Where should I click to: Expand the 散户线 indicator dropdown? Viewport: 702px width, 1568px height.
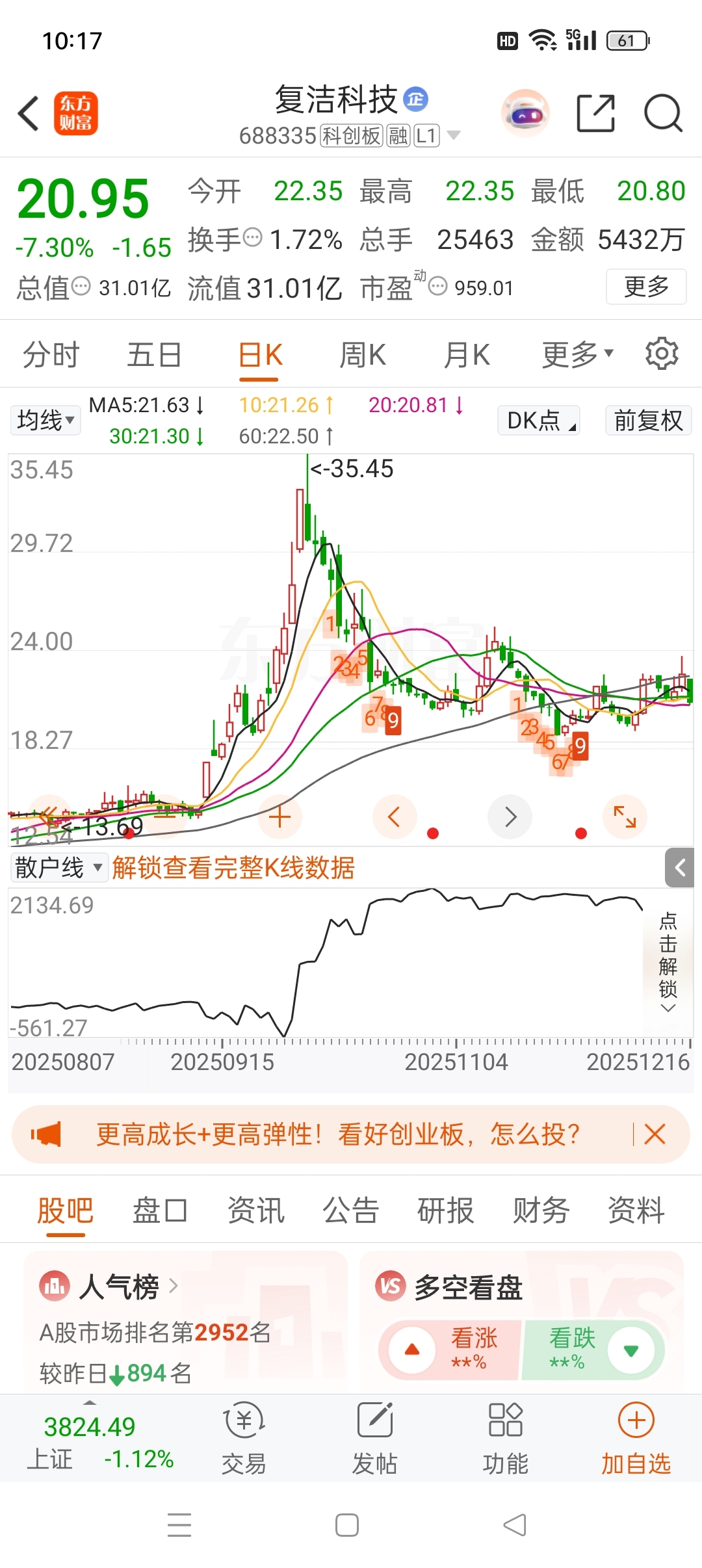[58, 867]
